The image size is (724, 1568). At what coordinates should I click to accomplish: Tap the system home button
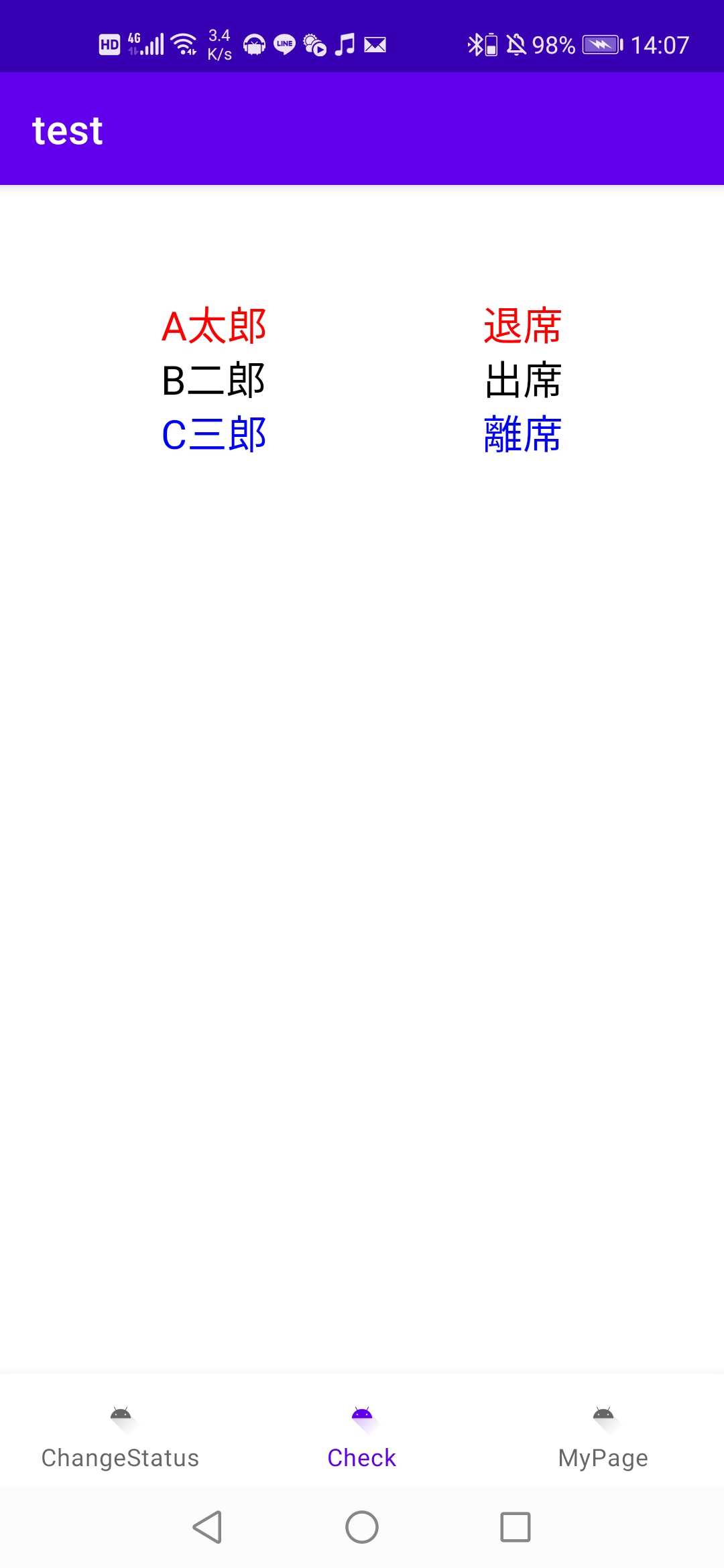[x=362, y=1527]
